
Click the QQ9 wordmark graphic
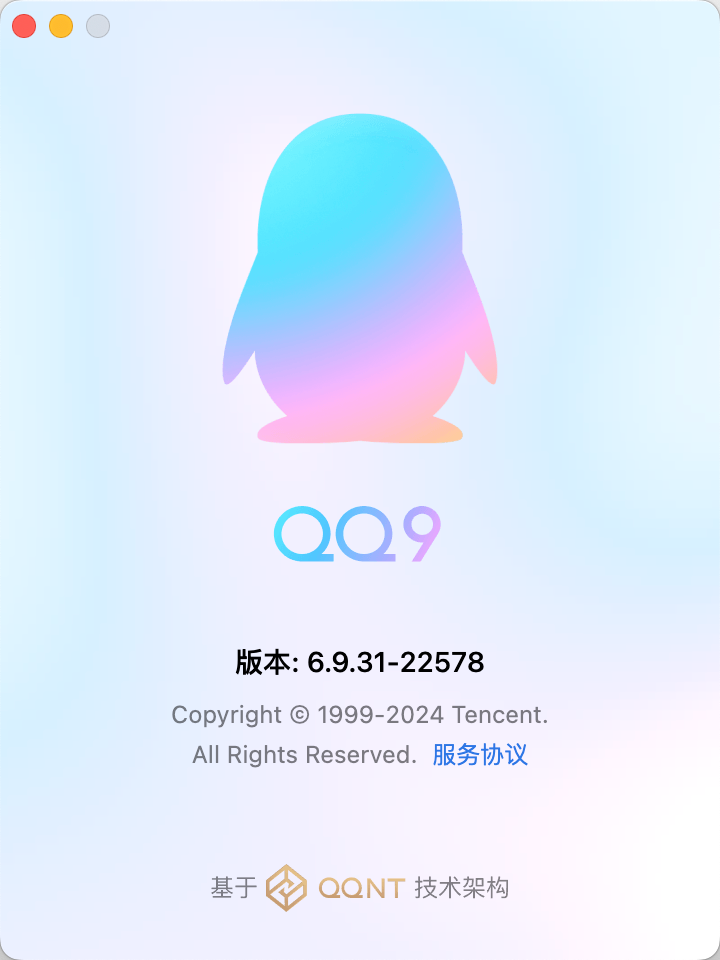tap(360, 533)
